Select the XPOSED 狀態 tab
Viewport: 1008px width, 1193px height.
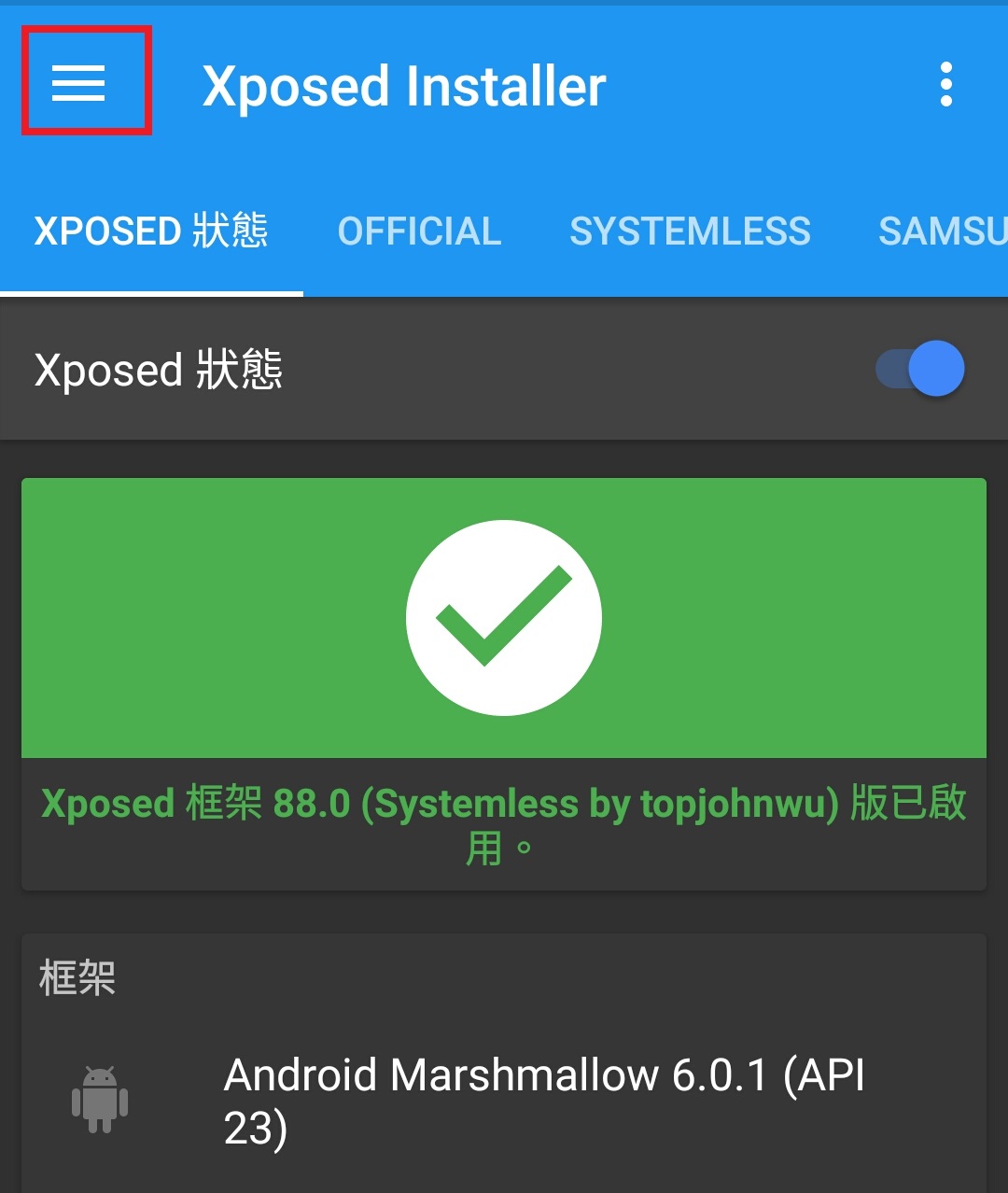click(x=151, y=232)
